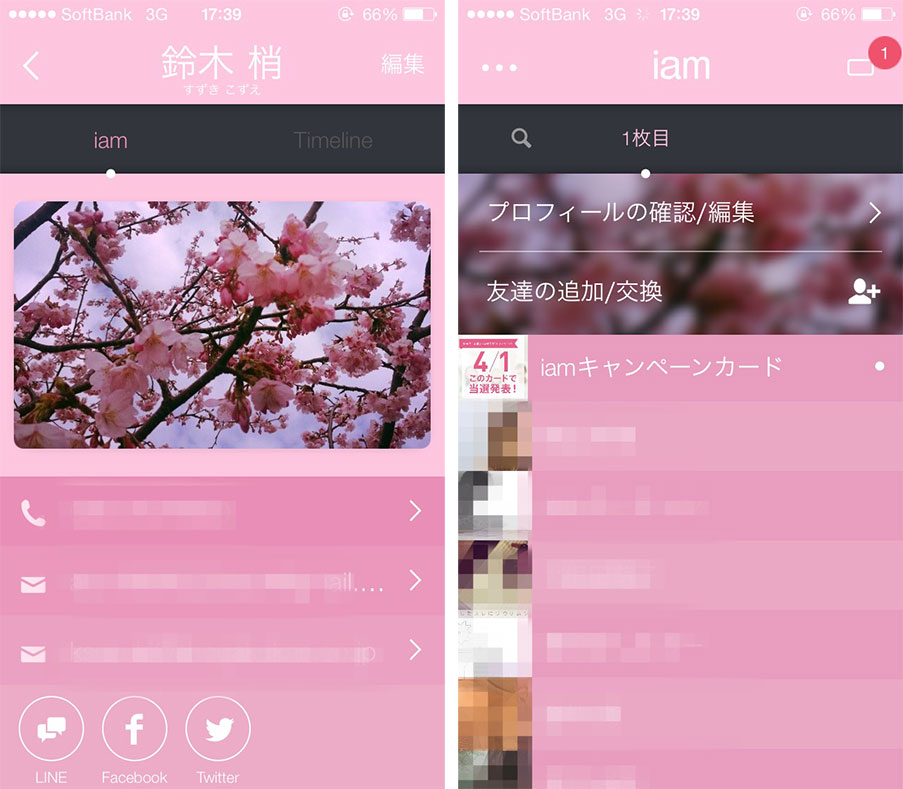Open the phone number row
The height and width of the screenshot is (789, 903).
pyautogui.click(x=222, y=512)
